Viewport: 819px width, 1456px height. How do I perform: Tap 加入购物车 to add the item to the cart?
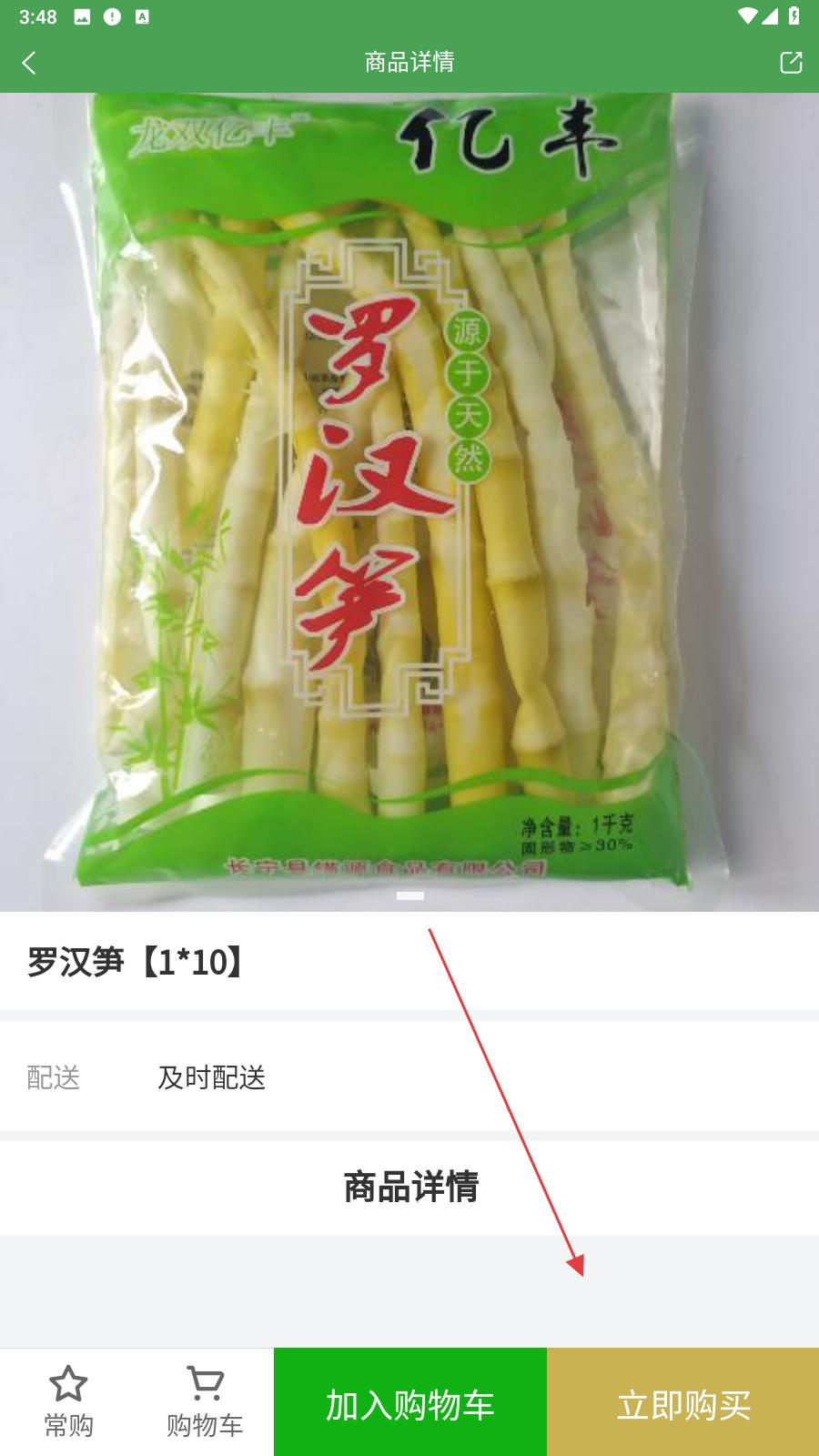(409, 1404)
